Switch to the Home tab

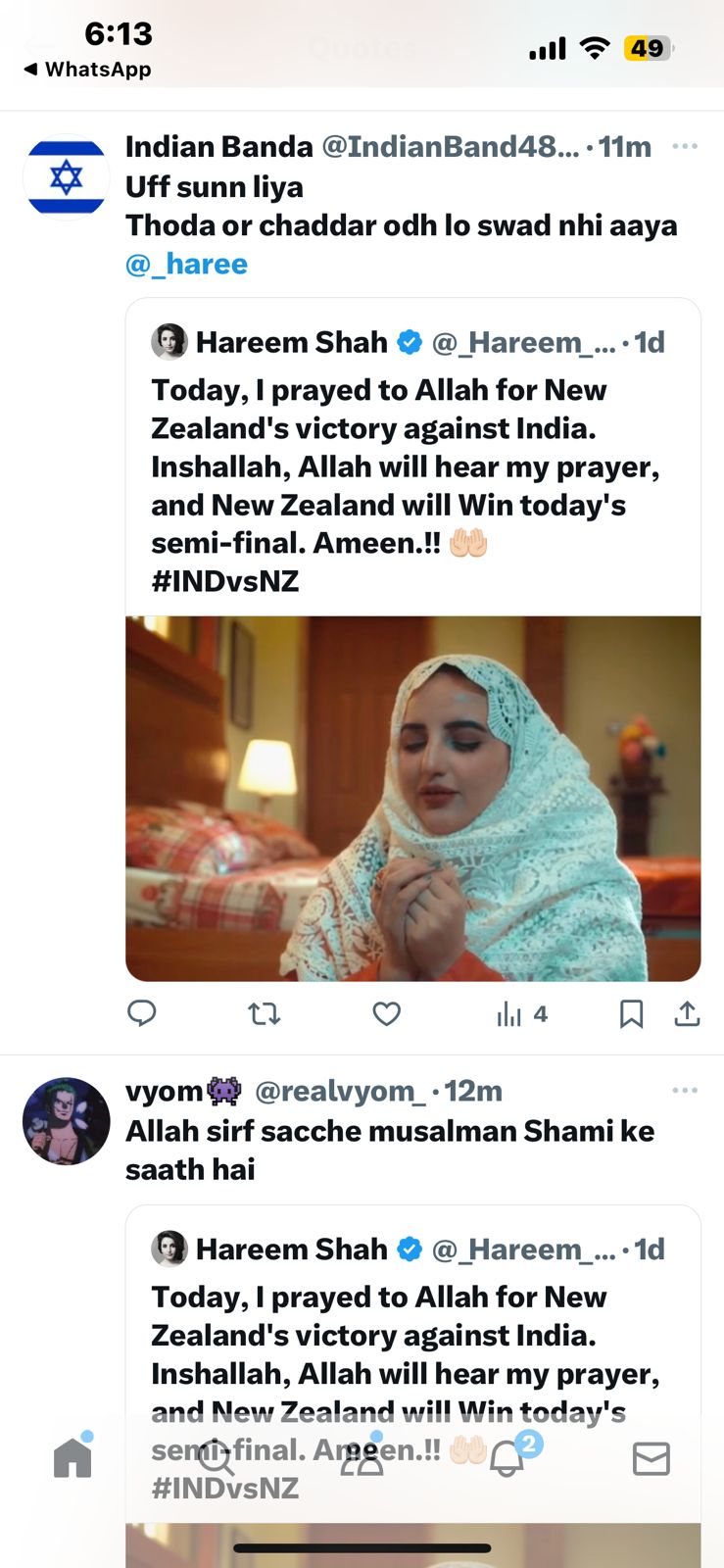click(x=72, y=1458)
